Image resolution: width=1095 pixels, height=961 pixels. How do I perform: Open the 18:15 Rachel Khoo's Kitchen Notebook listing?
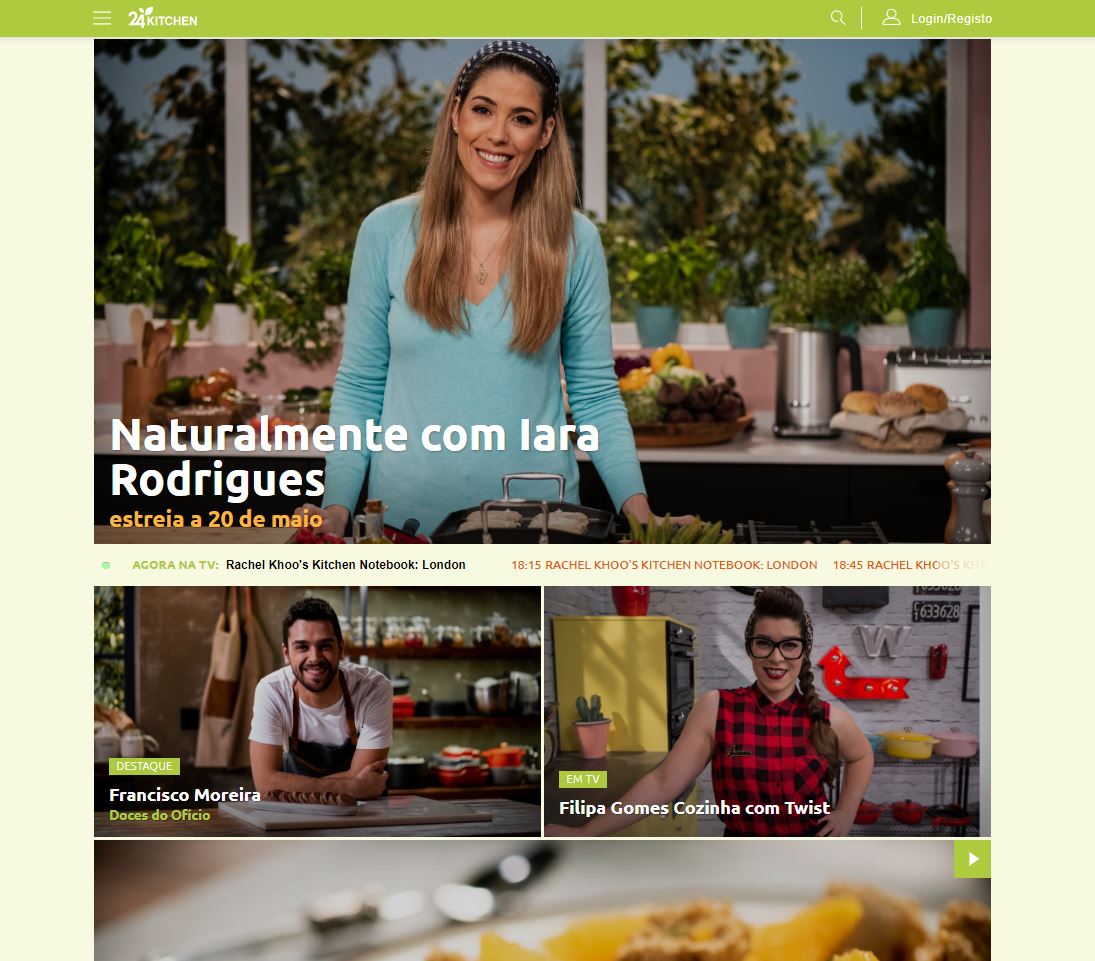664,565
